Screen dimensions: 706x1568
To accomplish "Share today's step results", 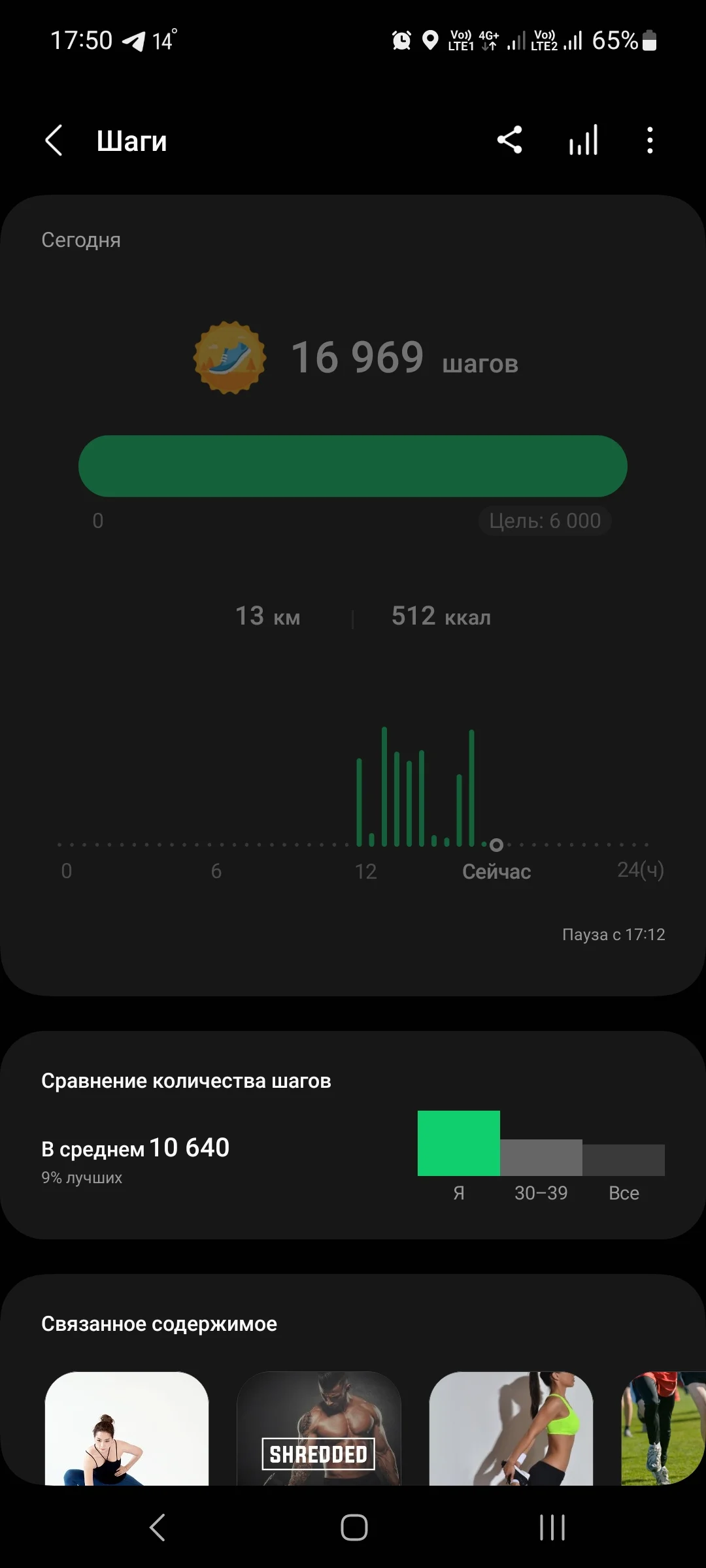I will pyautogui.click(x=509, y=140).
